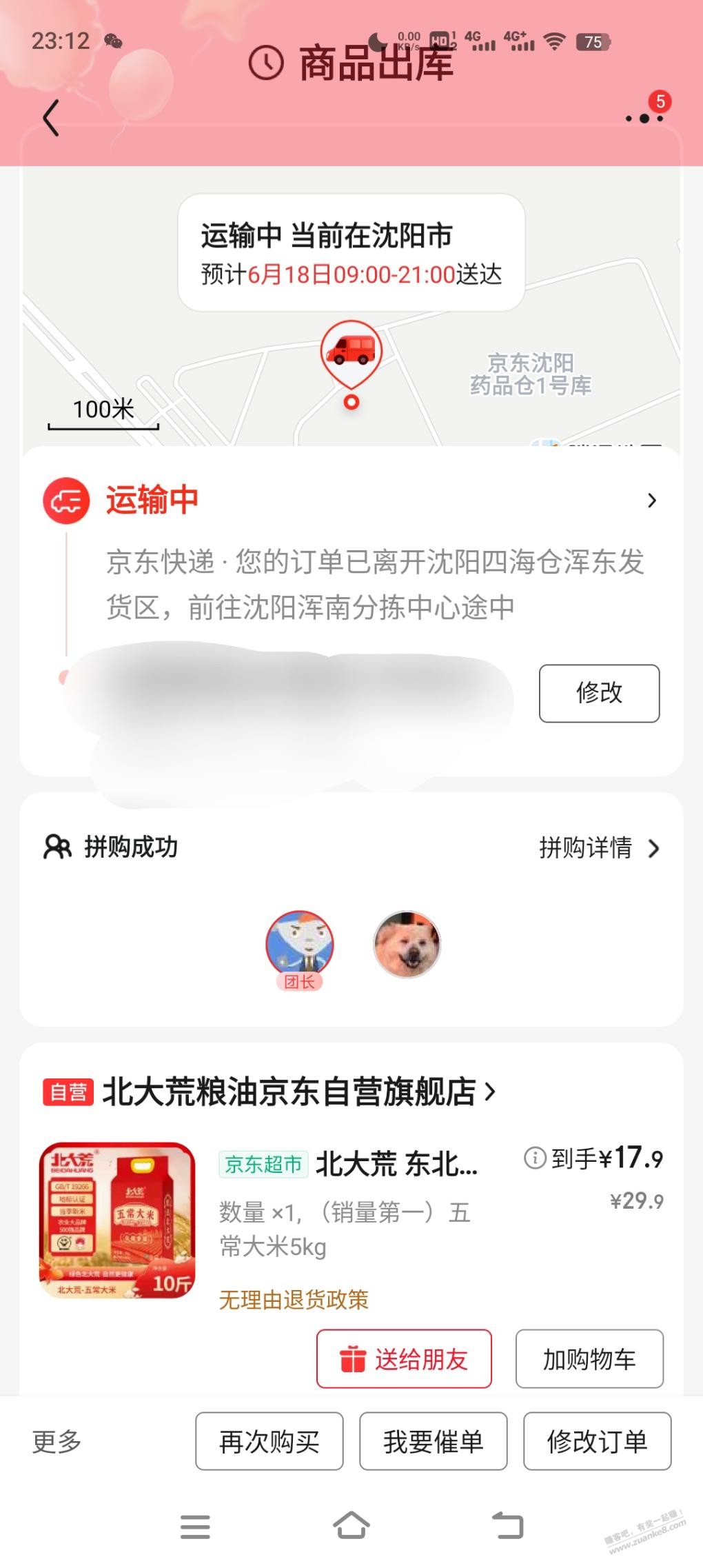
Task: Tap 修改 to change delivery address
Action: (x=599, y=693)
